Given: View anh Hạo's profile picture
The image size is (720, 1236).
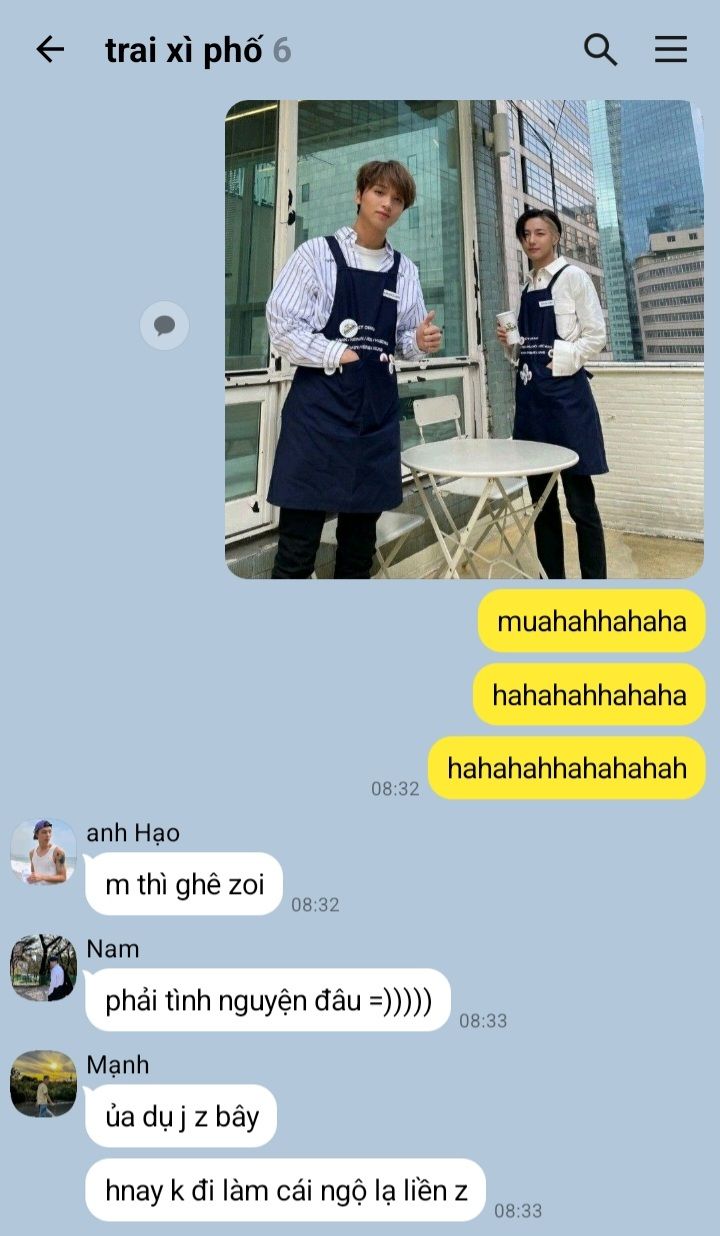Looking at the screenshot, I should pyautogui.click(x=43, y=852).
